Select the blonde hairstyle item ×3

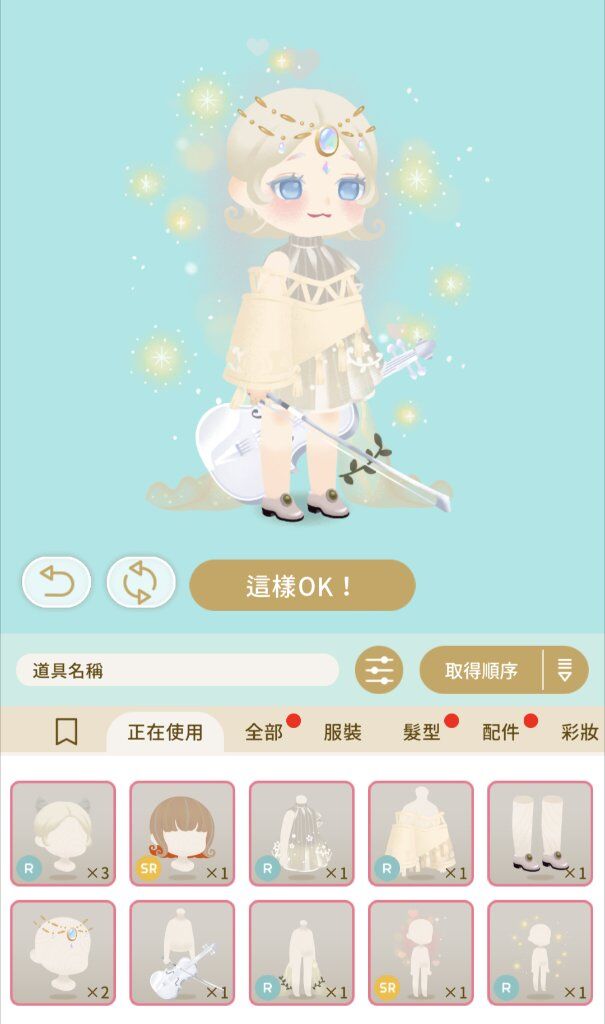tap(63, 833)
